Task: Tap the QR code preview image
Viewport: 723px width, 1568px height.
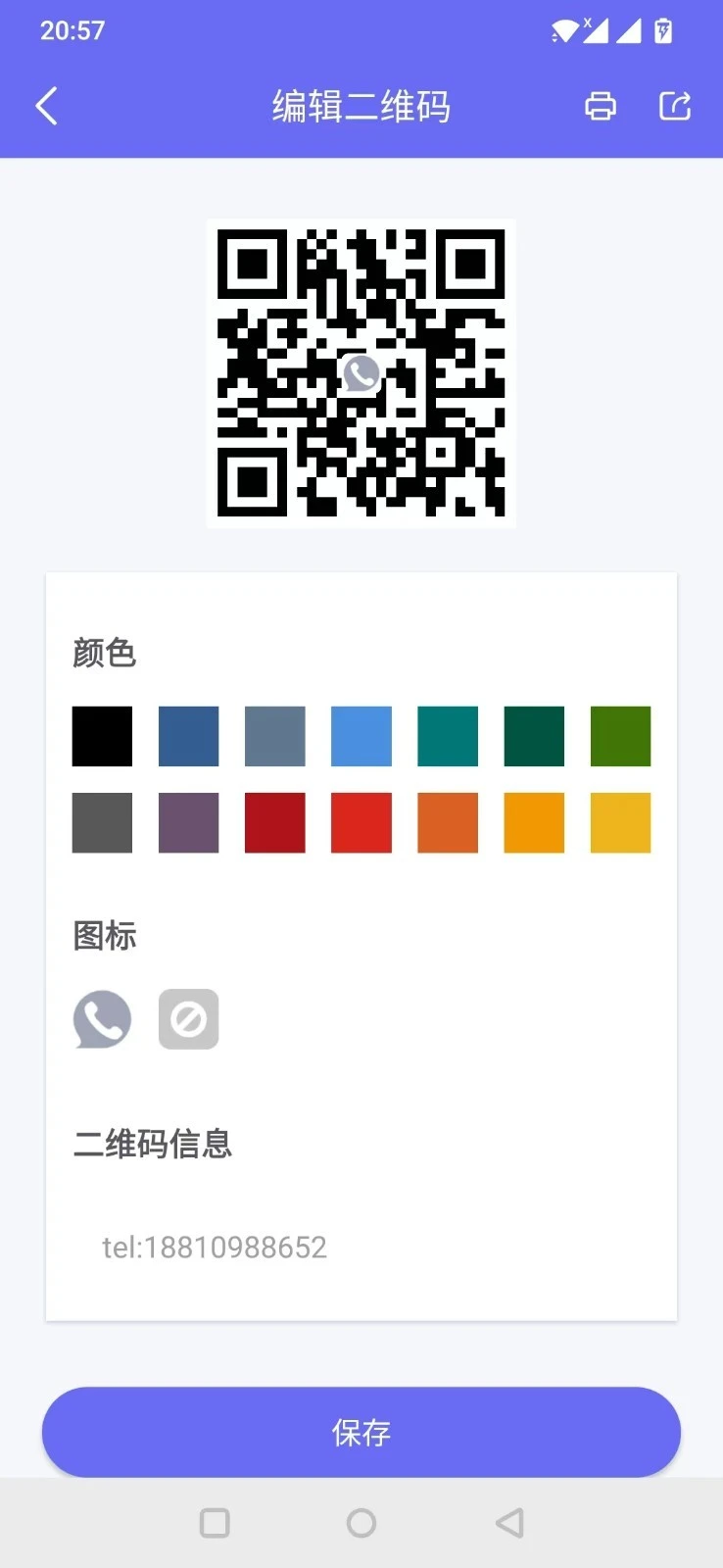Action: point(361,372)
